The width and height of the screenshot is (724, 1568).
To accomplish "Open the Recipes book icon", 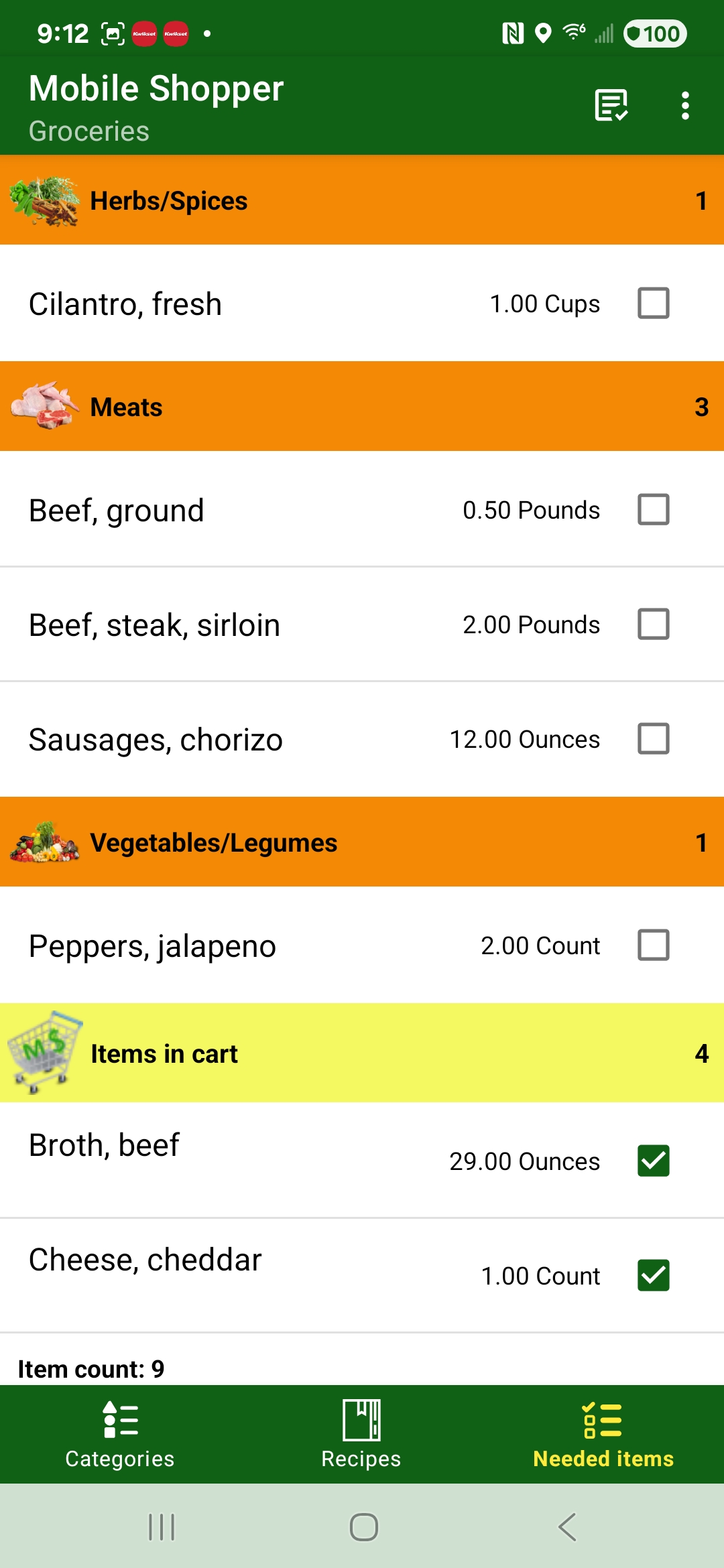I will click(x=361, y=1421).
